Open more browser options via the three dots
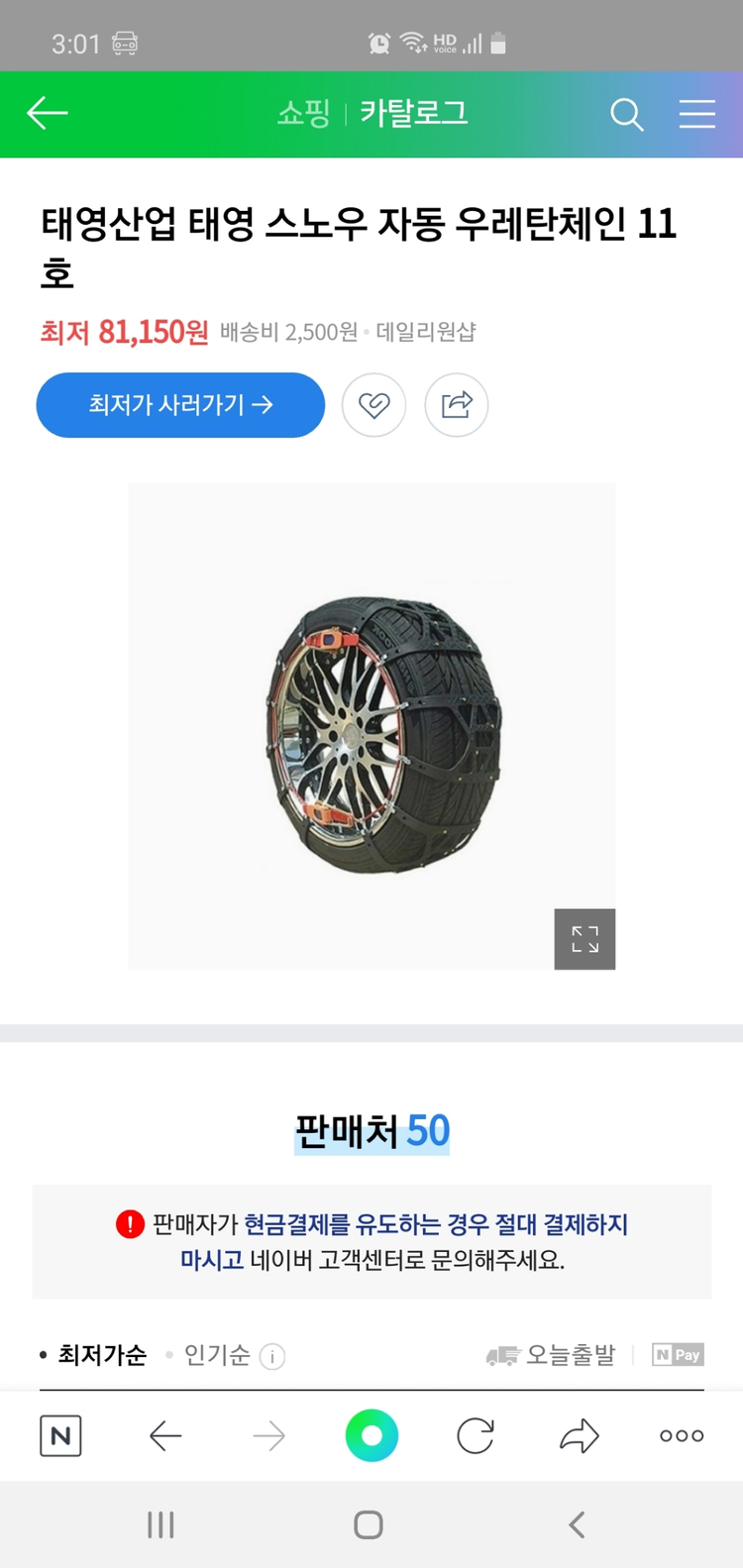 pos(680,1435)
